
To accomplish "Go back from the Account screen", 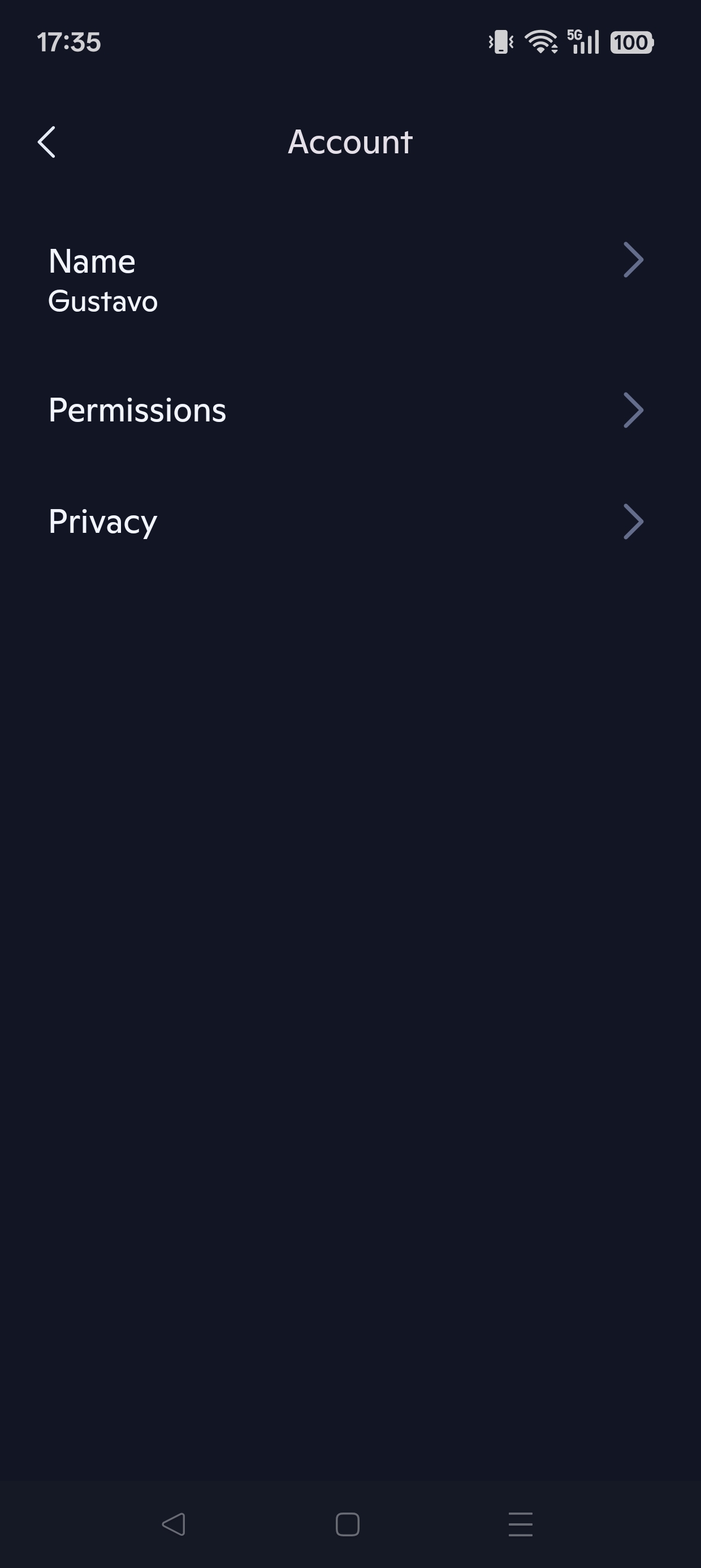I will point(47,143).
